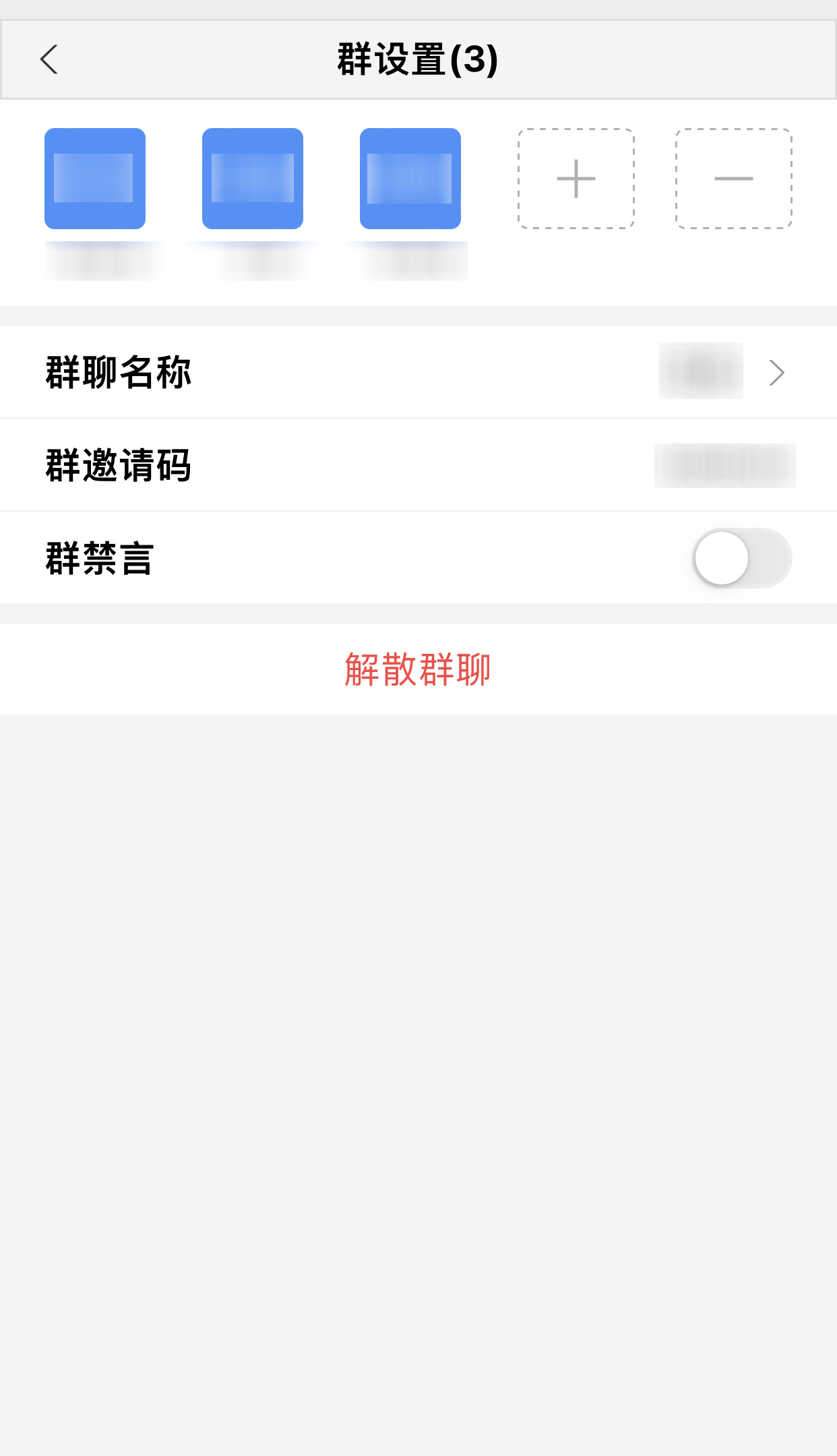Tap 解散群聊 to disband group
837x1456 pixels.
point(418,669)
